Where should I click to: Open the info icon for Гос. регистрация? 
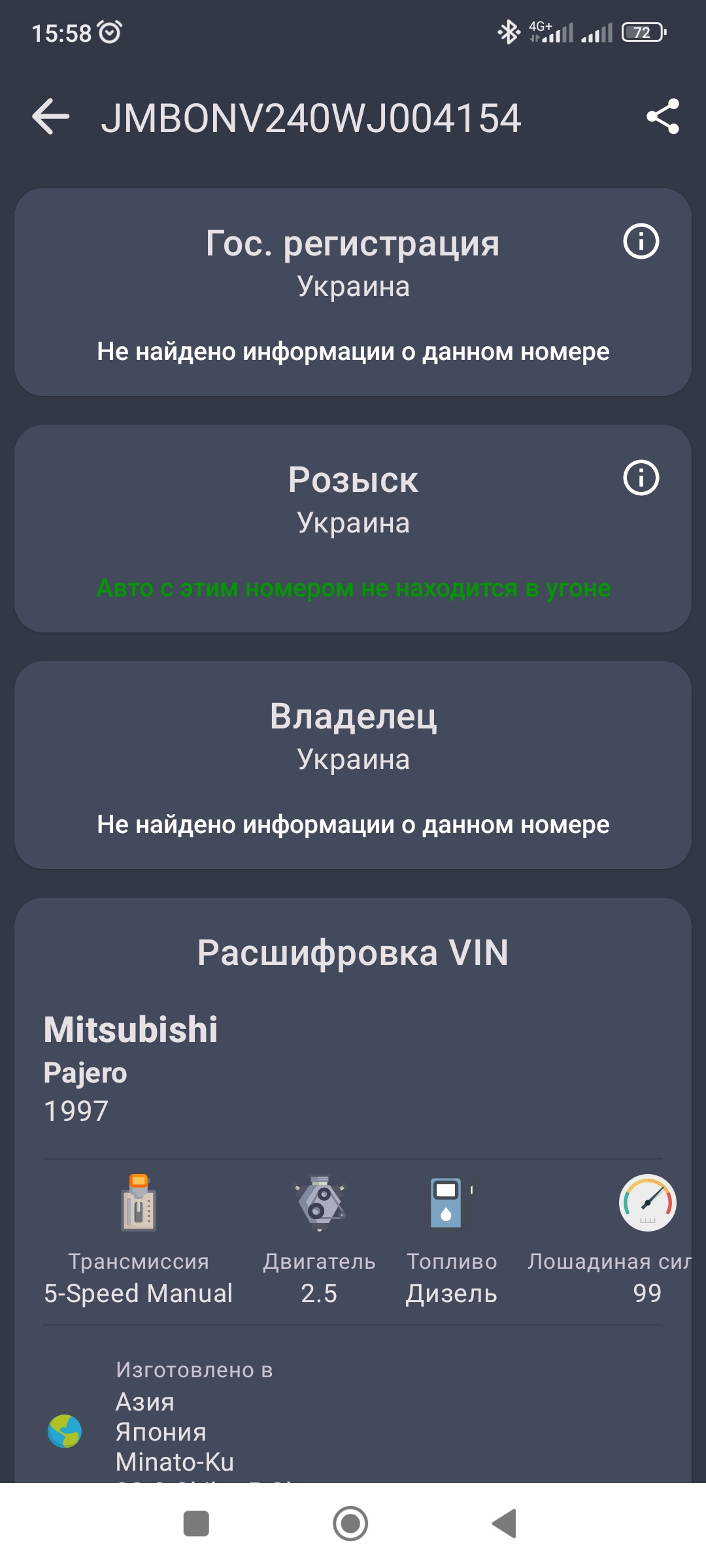(x=641, y=242)
